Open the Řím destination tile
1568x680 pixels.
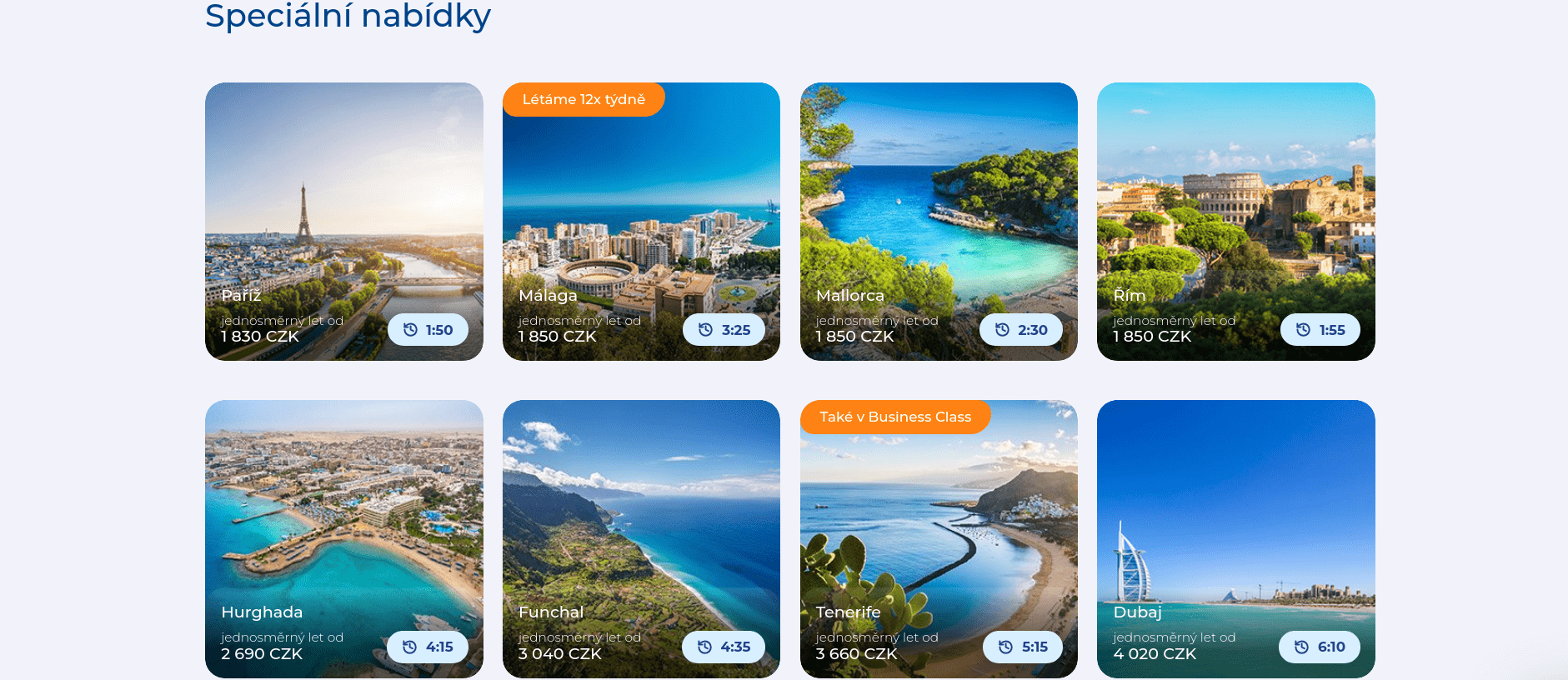point(1235,222)
